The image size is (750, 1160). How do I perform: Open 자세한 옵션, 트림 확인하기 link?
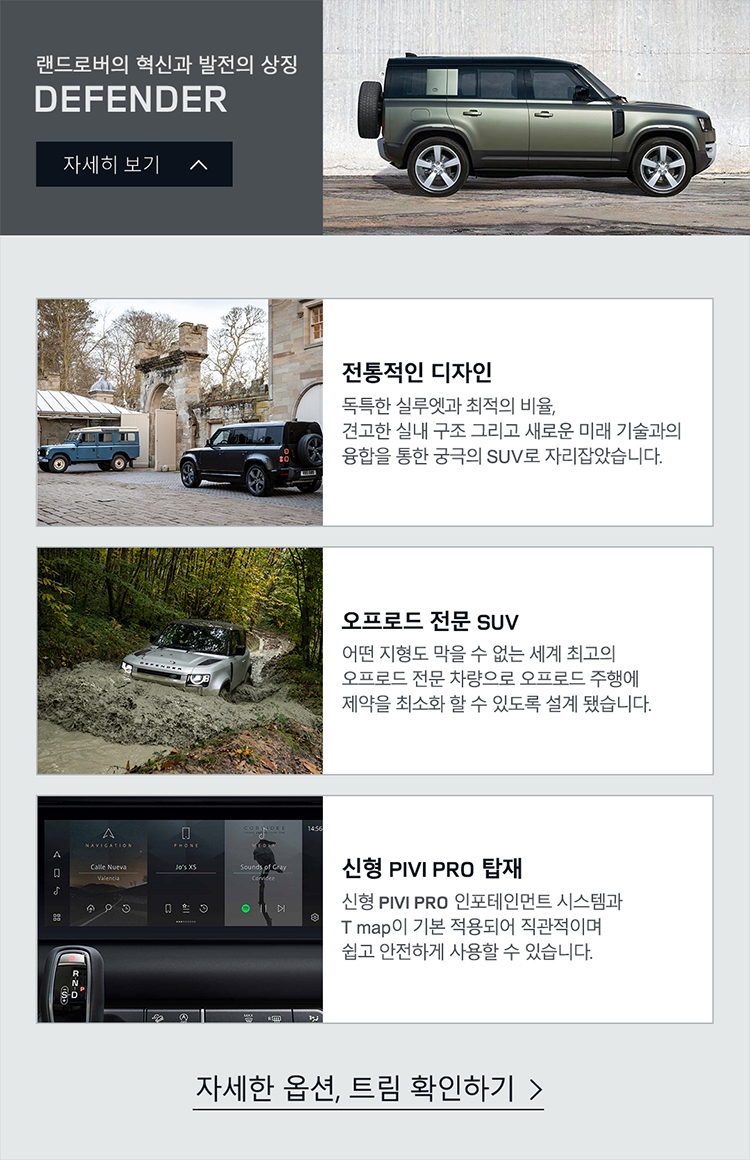(368, 1088)
